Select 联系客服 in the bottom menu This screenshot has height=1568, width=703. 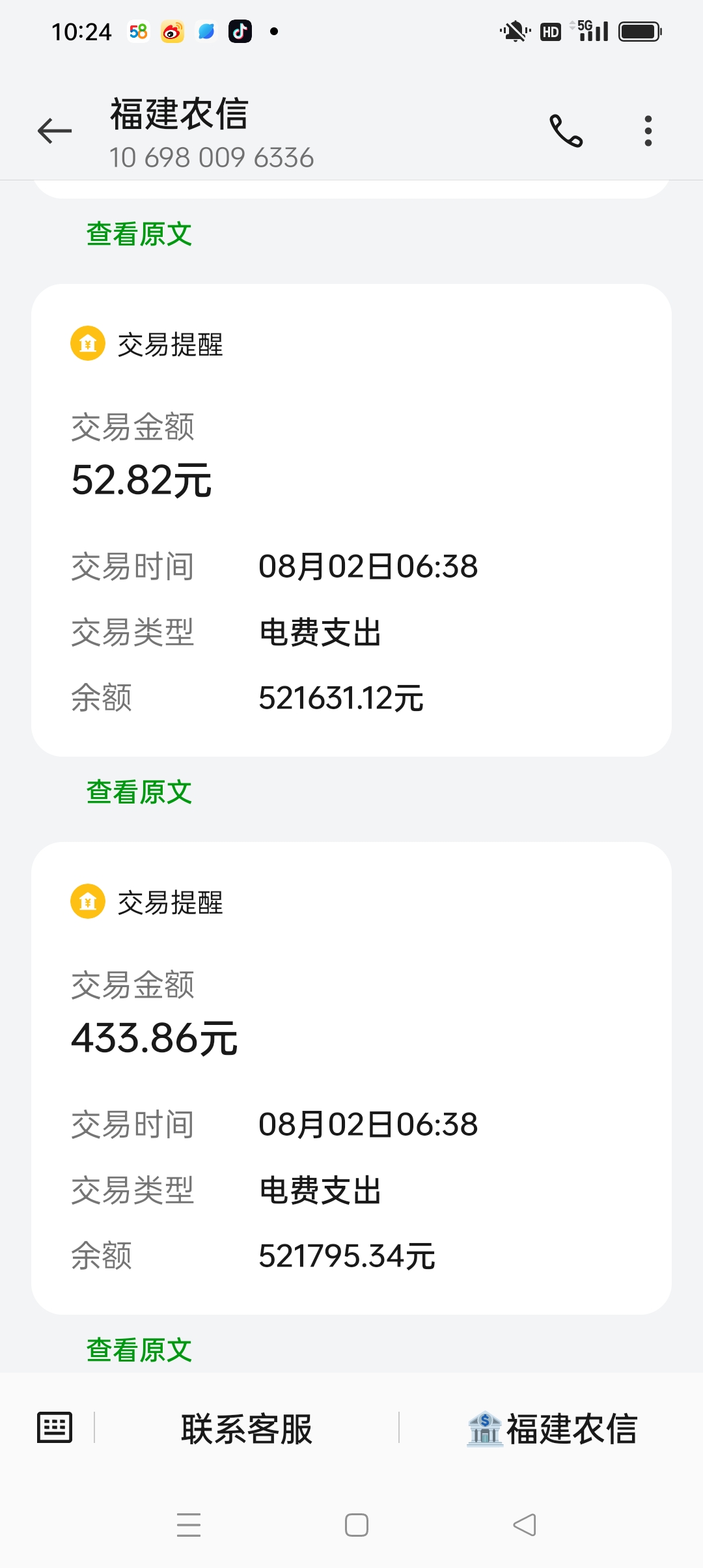coord(247,1429)
